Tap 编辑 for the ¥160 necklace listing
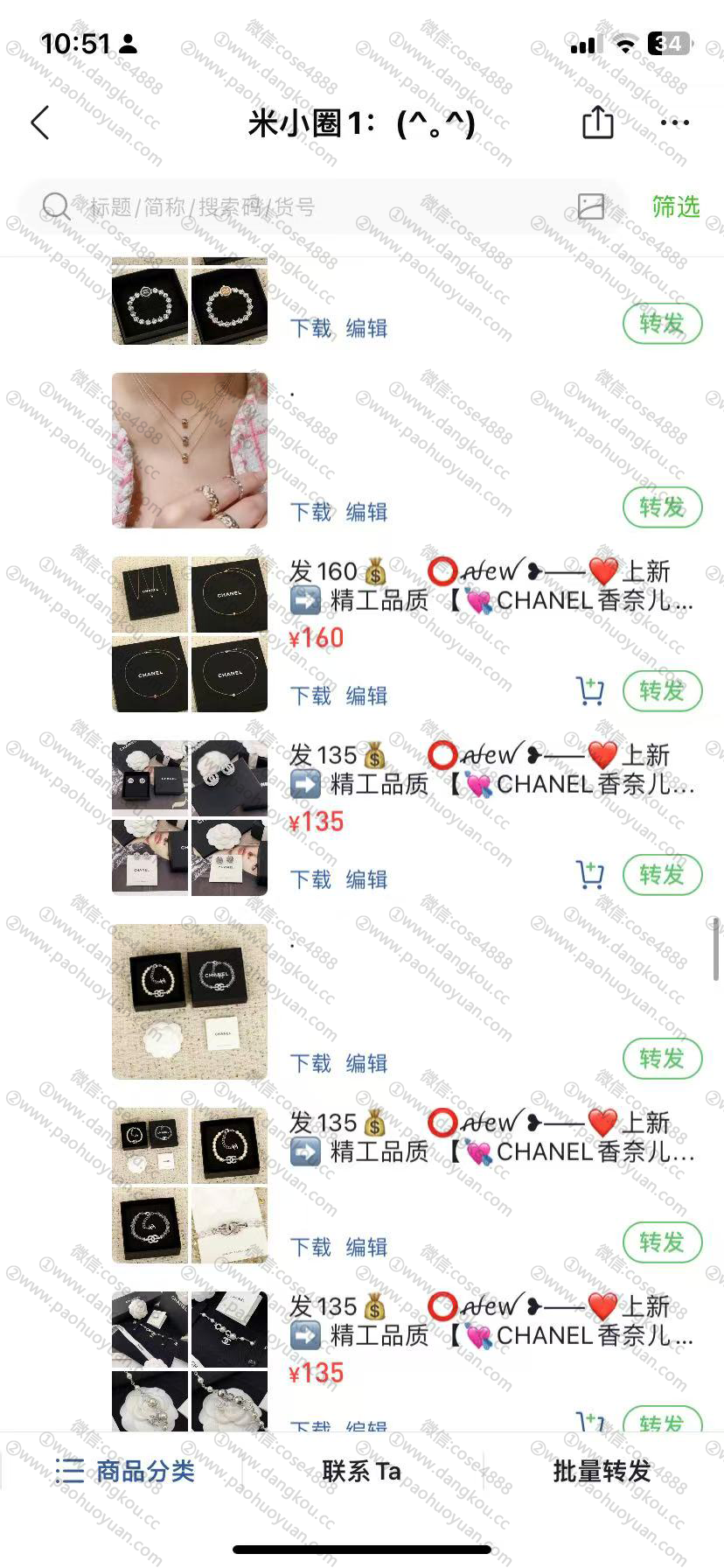Image resolution: width=724 pixels, height=1568 pixels. pyautogui.click(x=366, y=696)
